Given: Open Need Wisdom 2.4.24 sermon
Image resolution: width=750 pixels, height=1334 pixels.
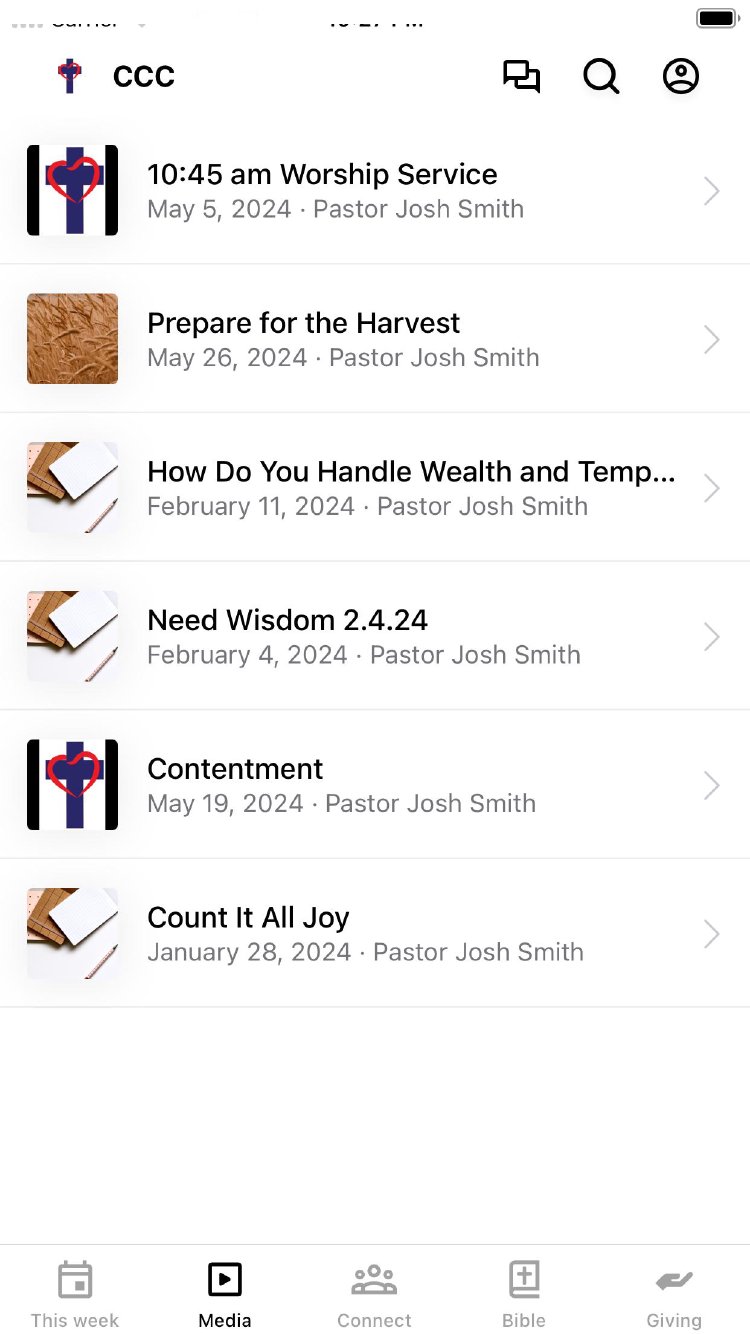Looking at the screenshot, I should (x=375, y=636).
